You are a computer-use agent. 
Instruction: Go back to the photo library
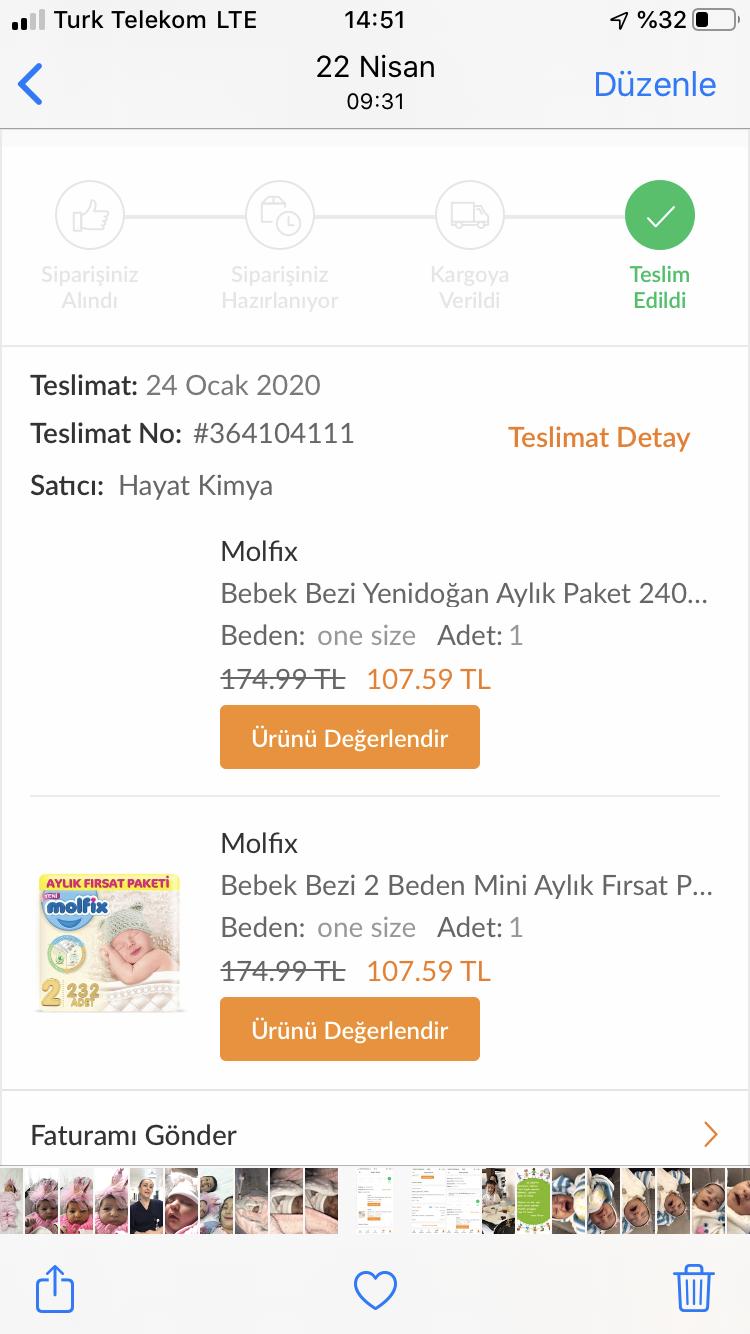pyautogui.click(x=31, y=84)
